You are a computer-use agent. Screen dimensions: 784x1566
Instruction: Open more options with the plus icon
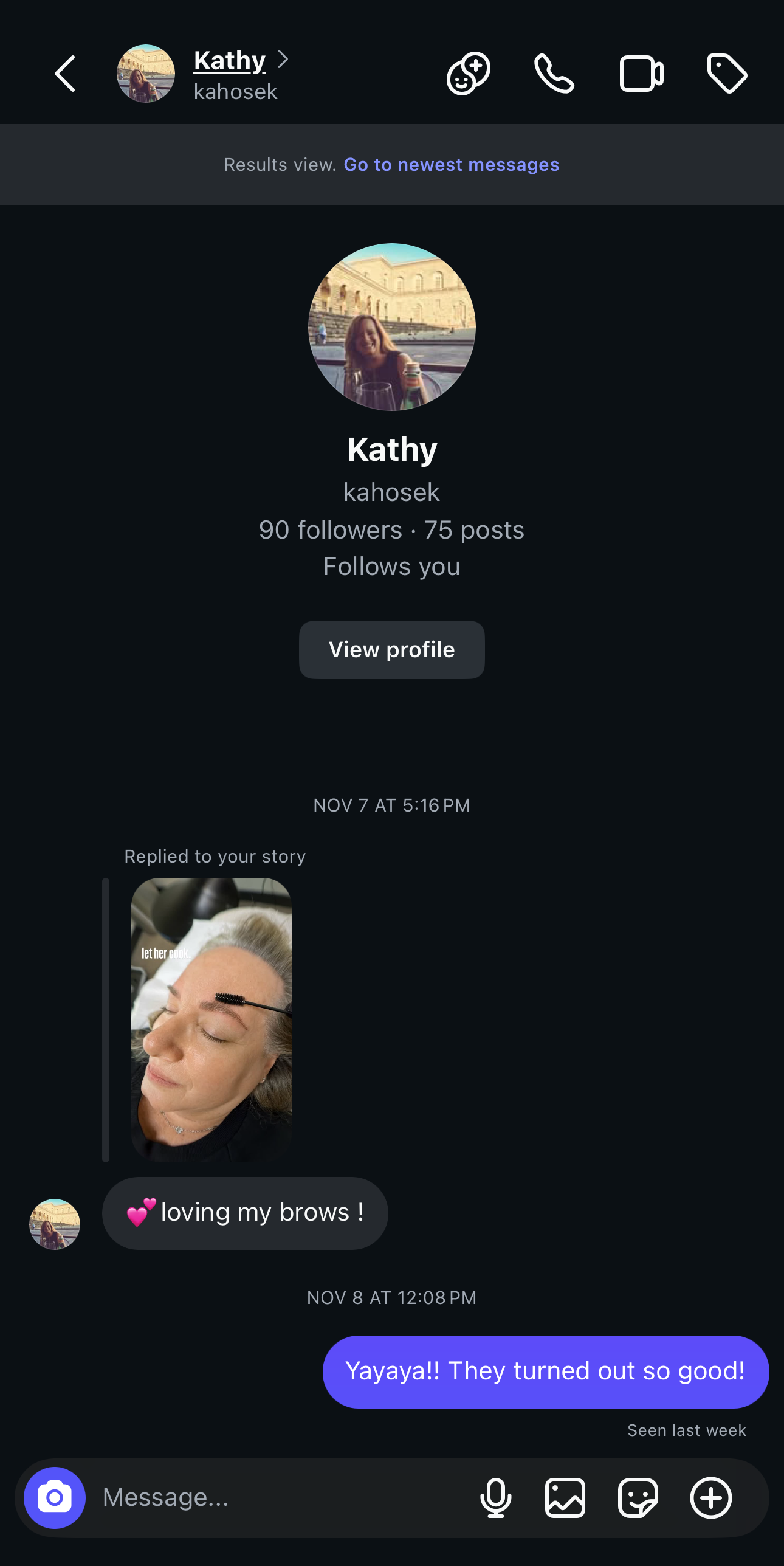(710, 1498)
